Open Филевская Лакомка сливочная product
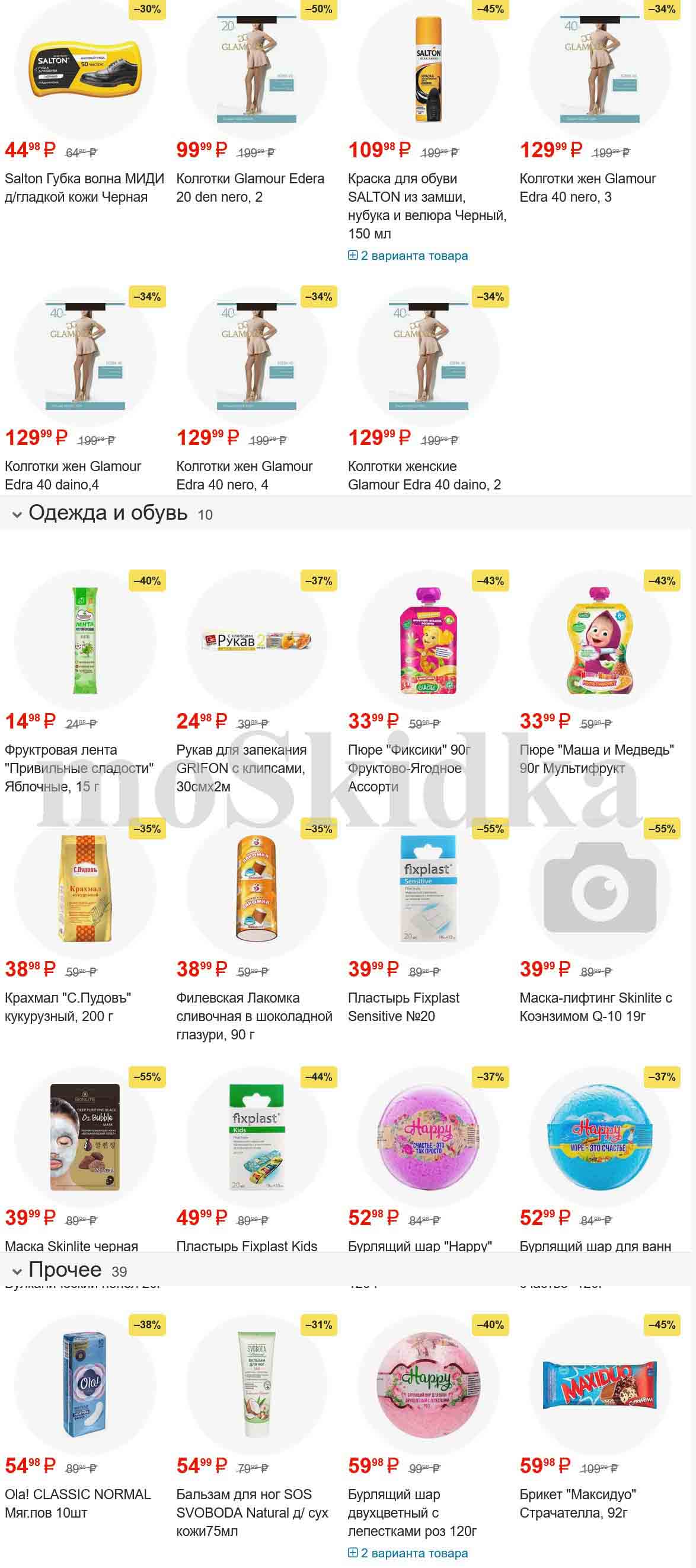 pyautogui.click(x=254, y=1016)
